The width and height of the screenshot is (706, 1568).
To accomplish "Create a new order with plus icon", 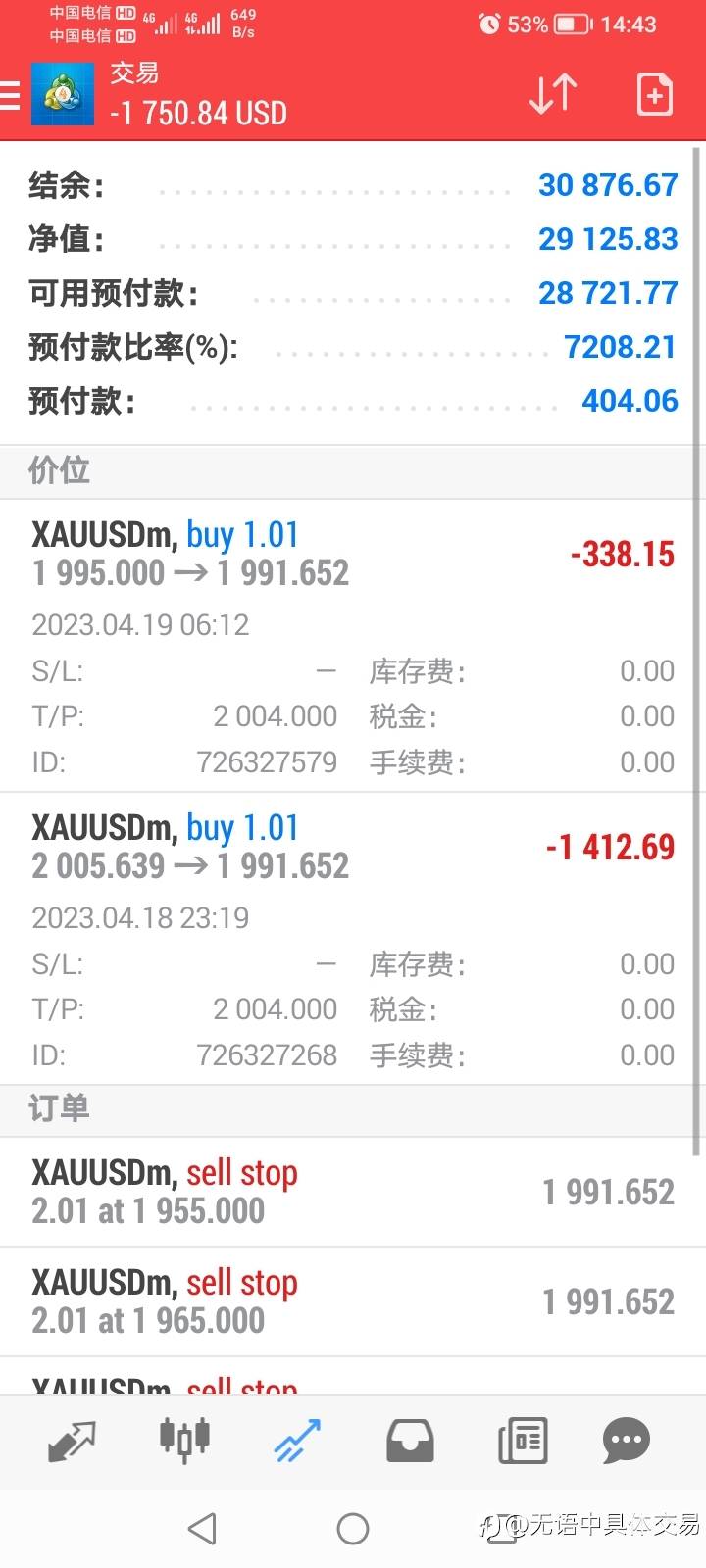I will [655, 95].
